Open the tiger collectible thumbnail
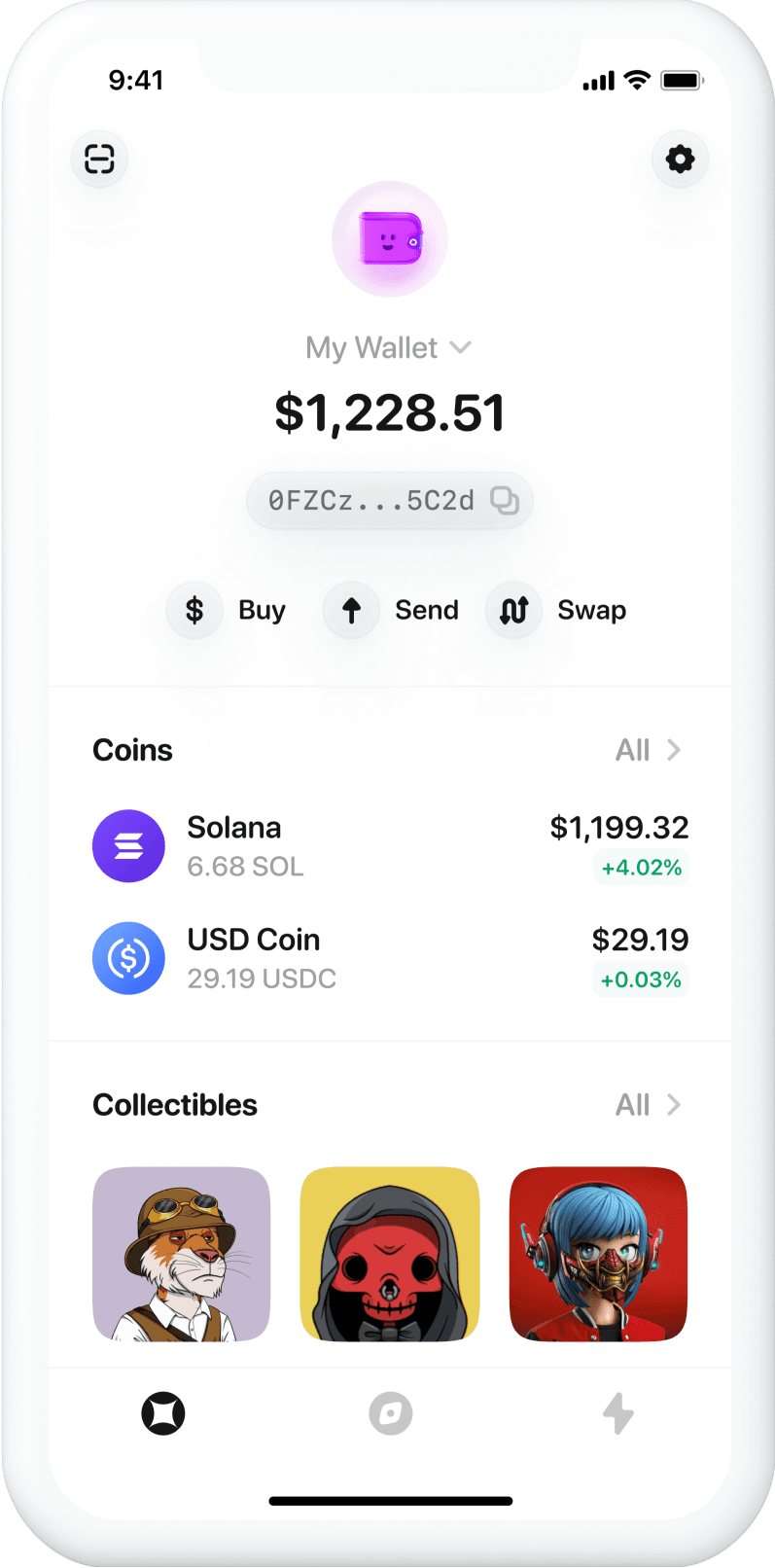Image resolution: width=775 pixels, height=1568 pixels. (x=181, y=1254)
